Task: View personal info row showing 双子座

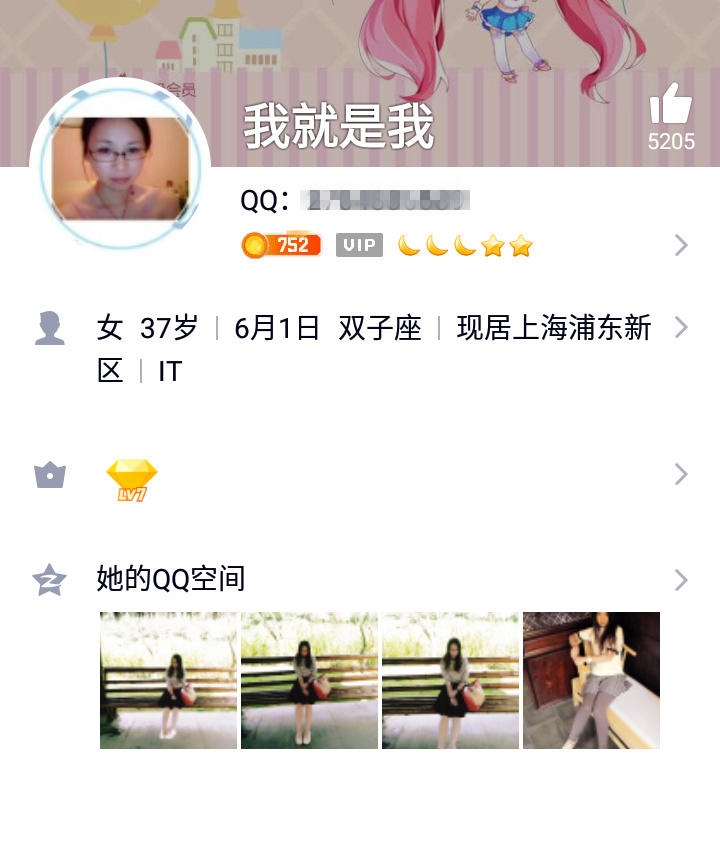Action: tap(380, 328)
